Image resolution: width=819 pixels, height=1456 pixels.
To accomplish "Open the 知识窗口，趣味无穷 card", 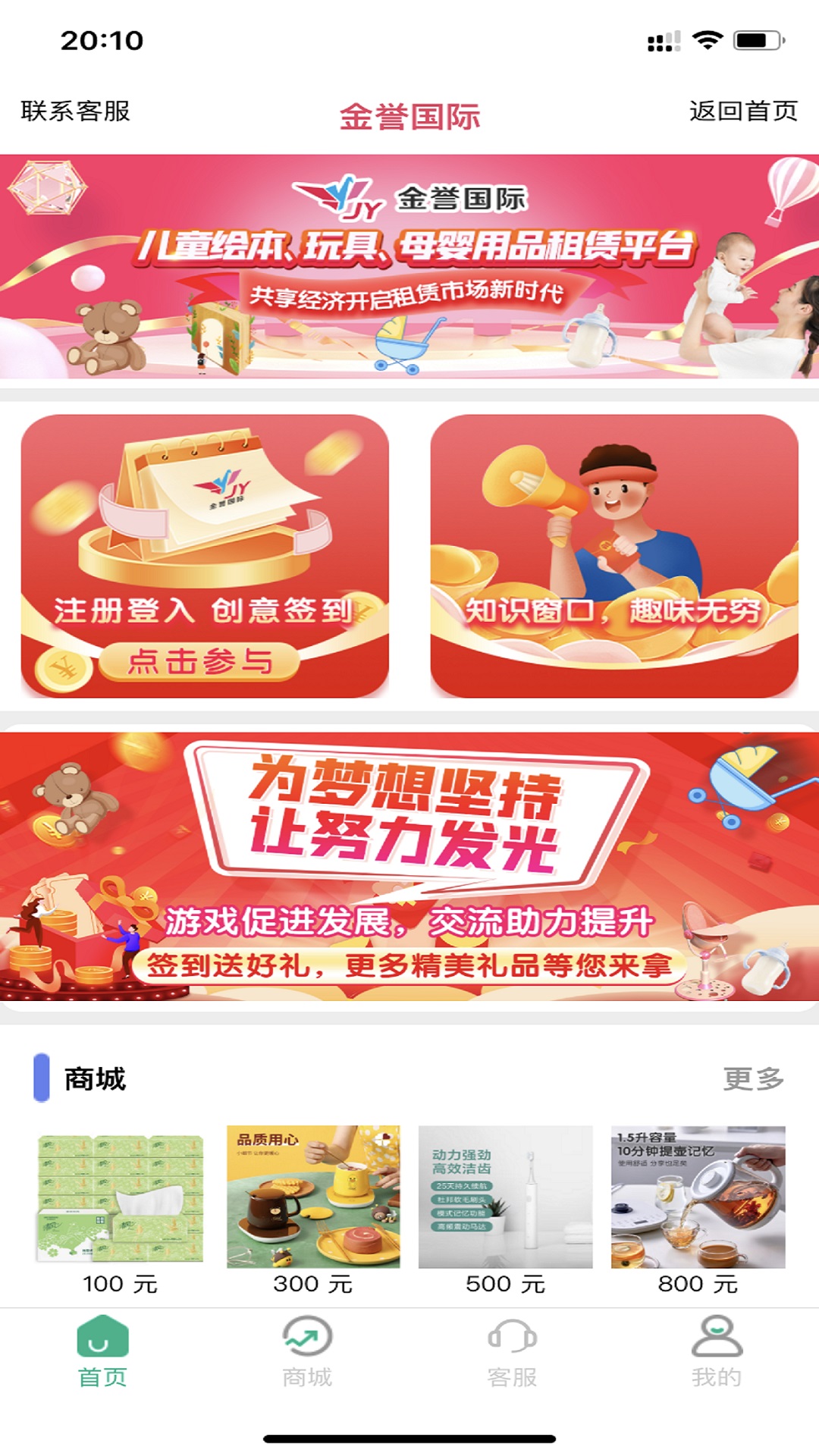I will 614,556.
